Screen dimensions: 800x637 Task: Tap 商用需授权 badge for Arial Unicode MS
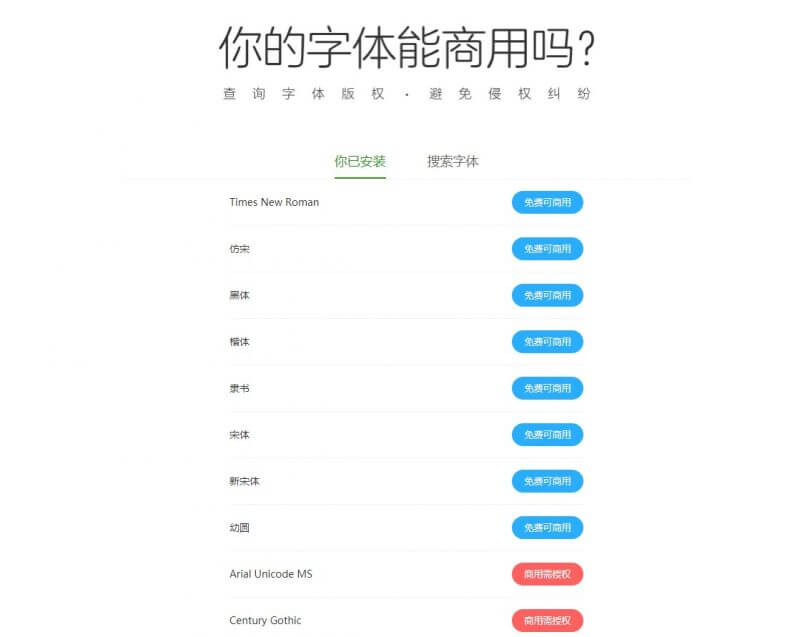(547, 574)
